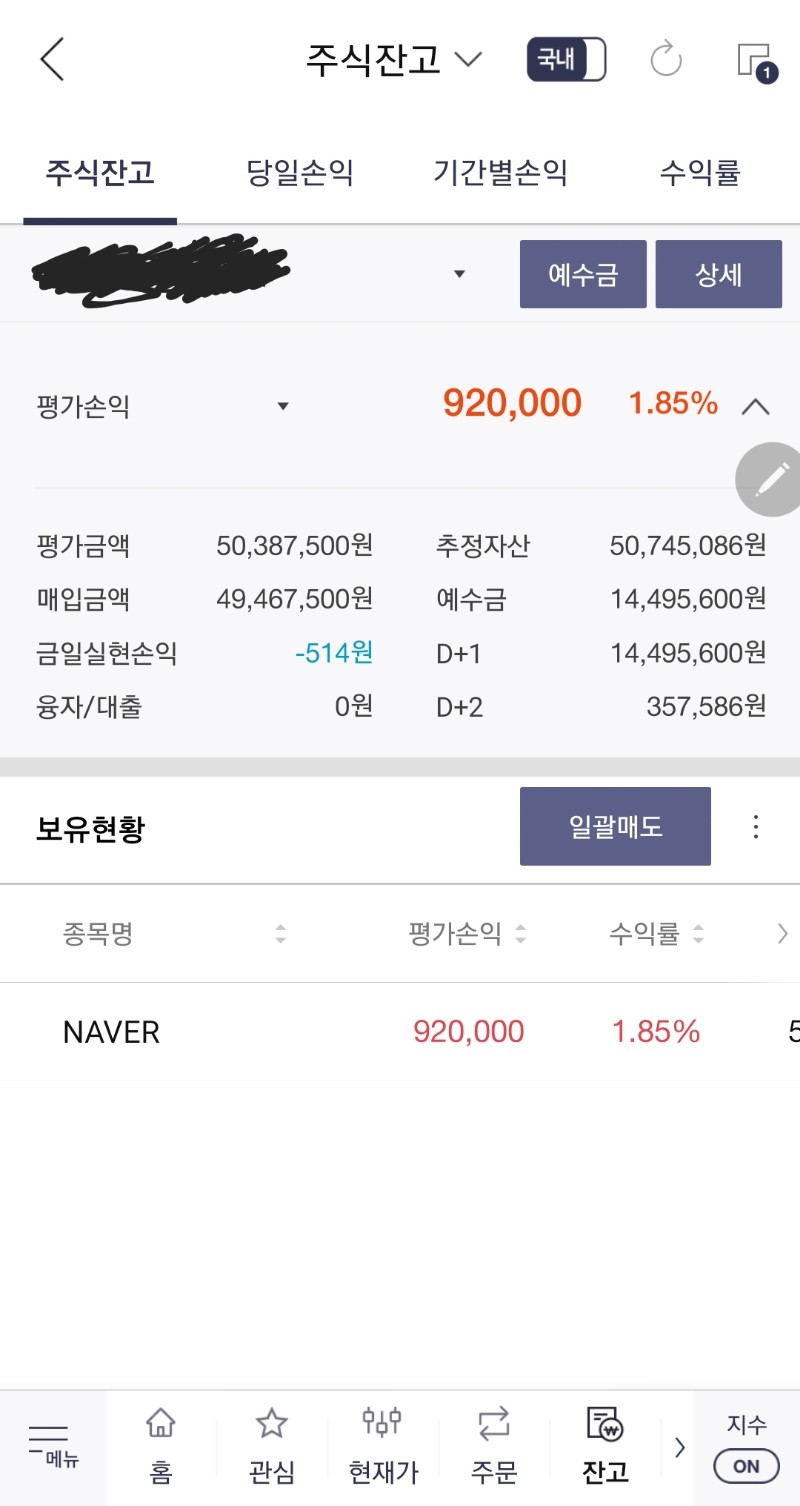Switch to the 기간별손익 tab
This screenshot has width=800, height=1506.
(501, 173)
